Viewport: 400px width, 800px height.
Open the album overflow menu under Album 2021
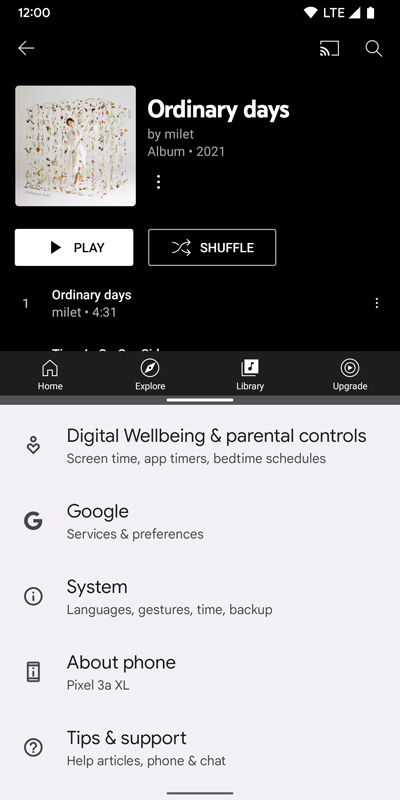(x=158, y=182)
